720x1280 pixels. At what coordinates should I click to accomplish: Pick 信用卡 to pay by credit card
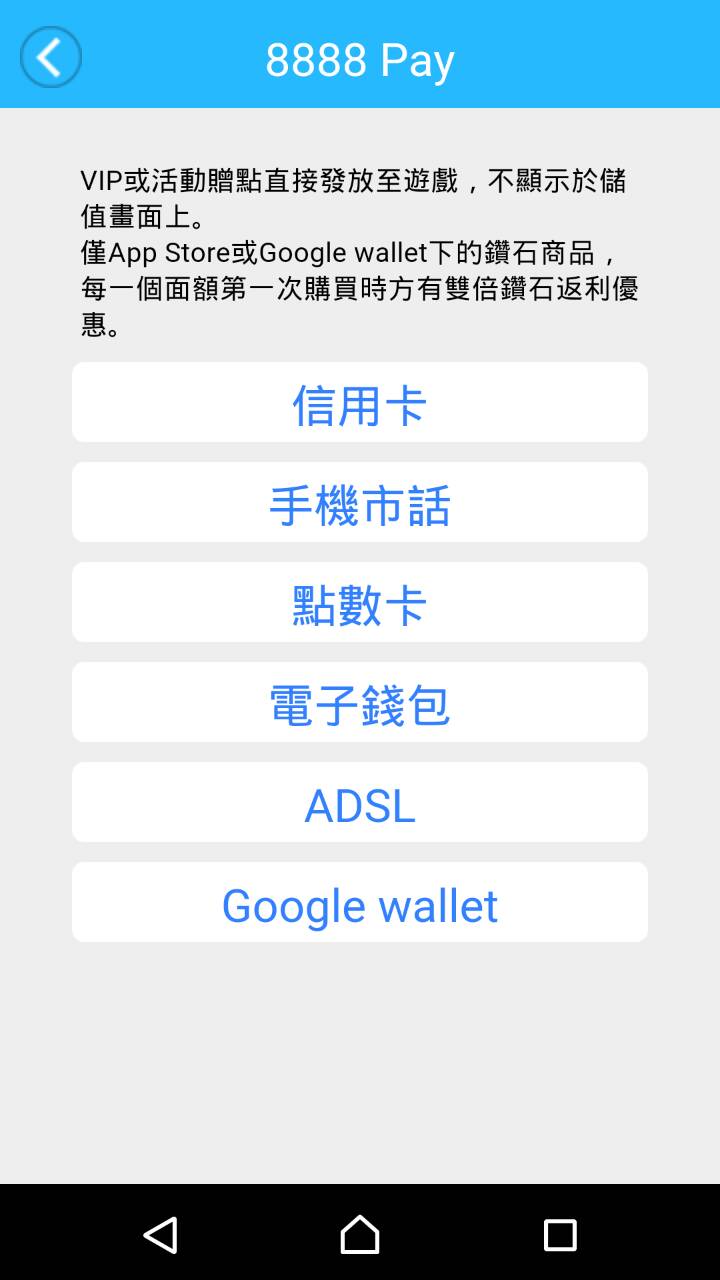click(x=360, y=402)
